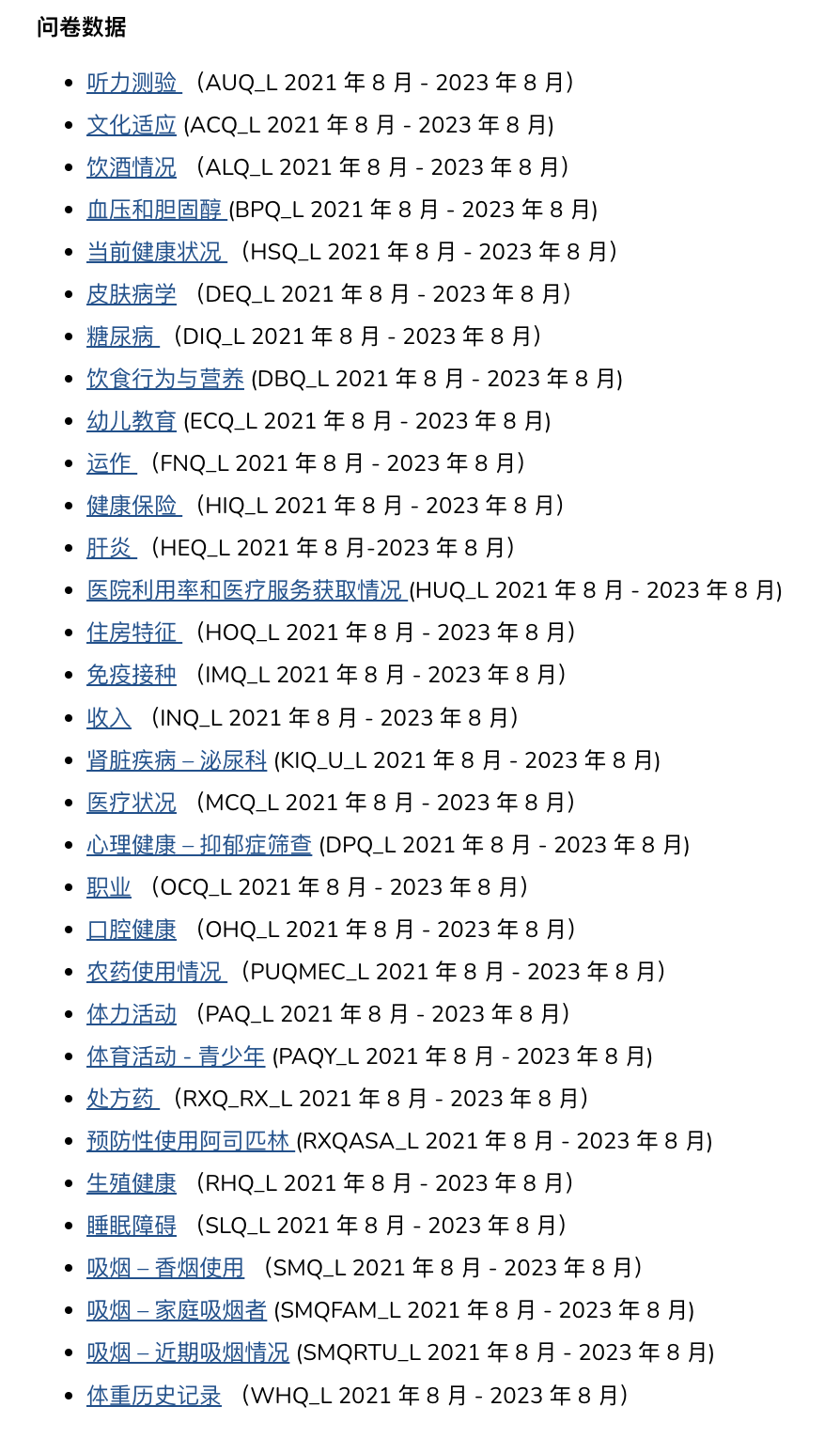
Task: Open the 心理健康 – 抑郁症筛查 link
Action: 199,845
